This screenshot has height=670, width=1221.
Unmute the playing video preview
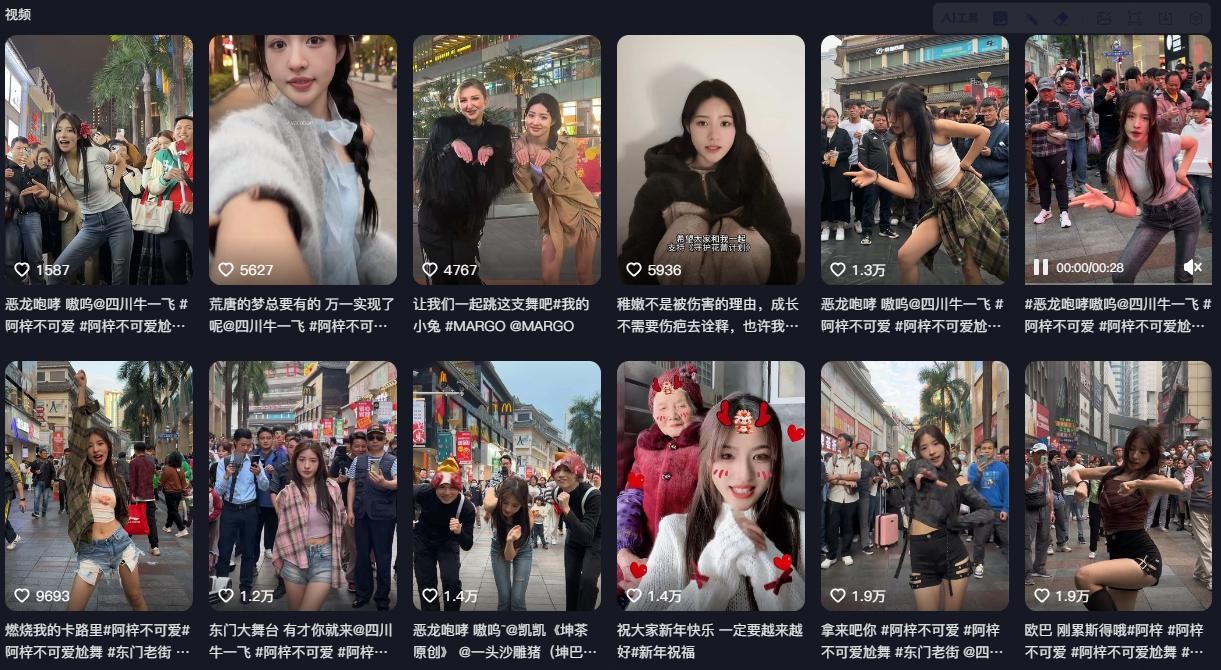point(1192,268)
